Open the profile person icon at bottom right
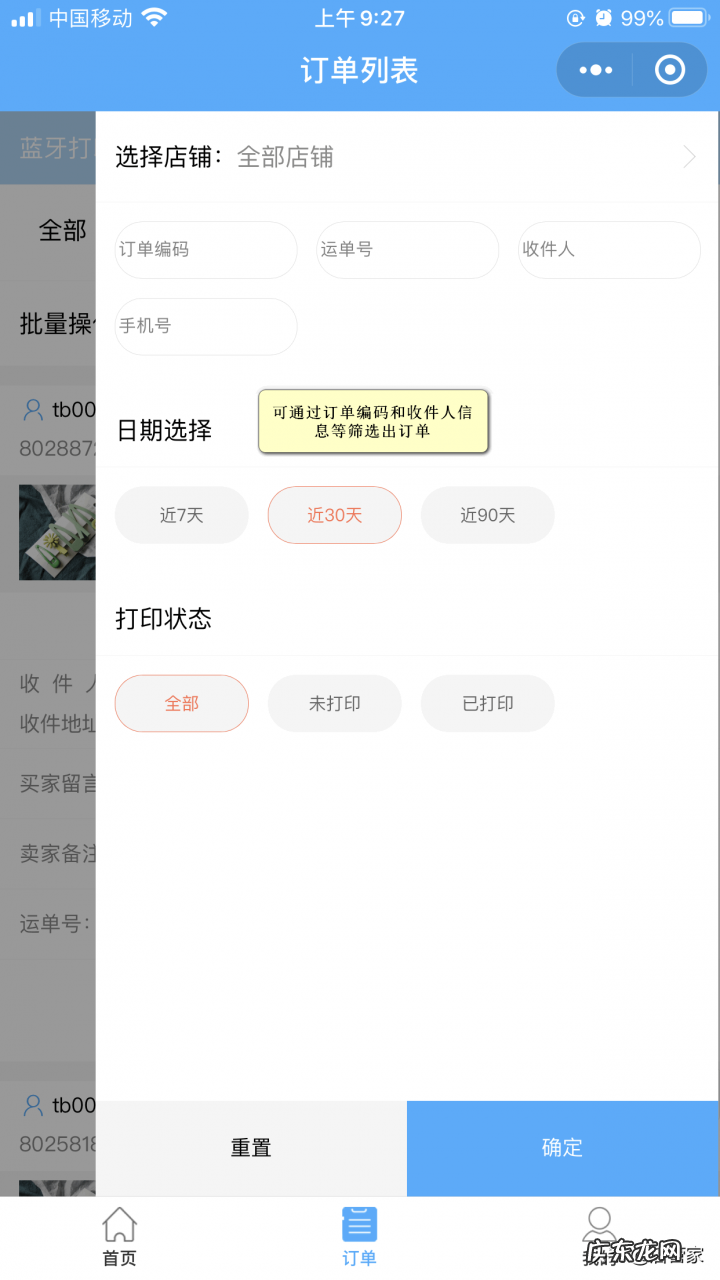The image size is (720, 1280). click(599, 1225)
